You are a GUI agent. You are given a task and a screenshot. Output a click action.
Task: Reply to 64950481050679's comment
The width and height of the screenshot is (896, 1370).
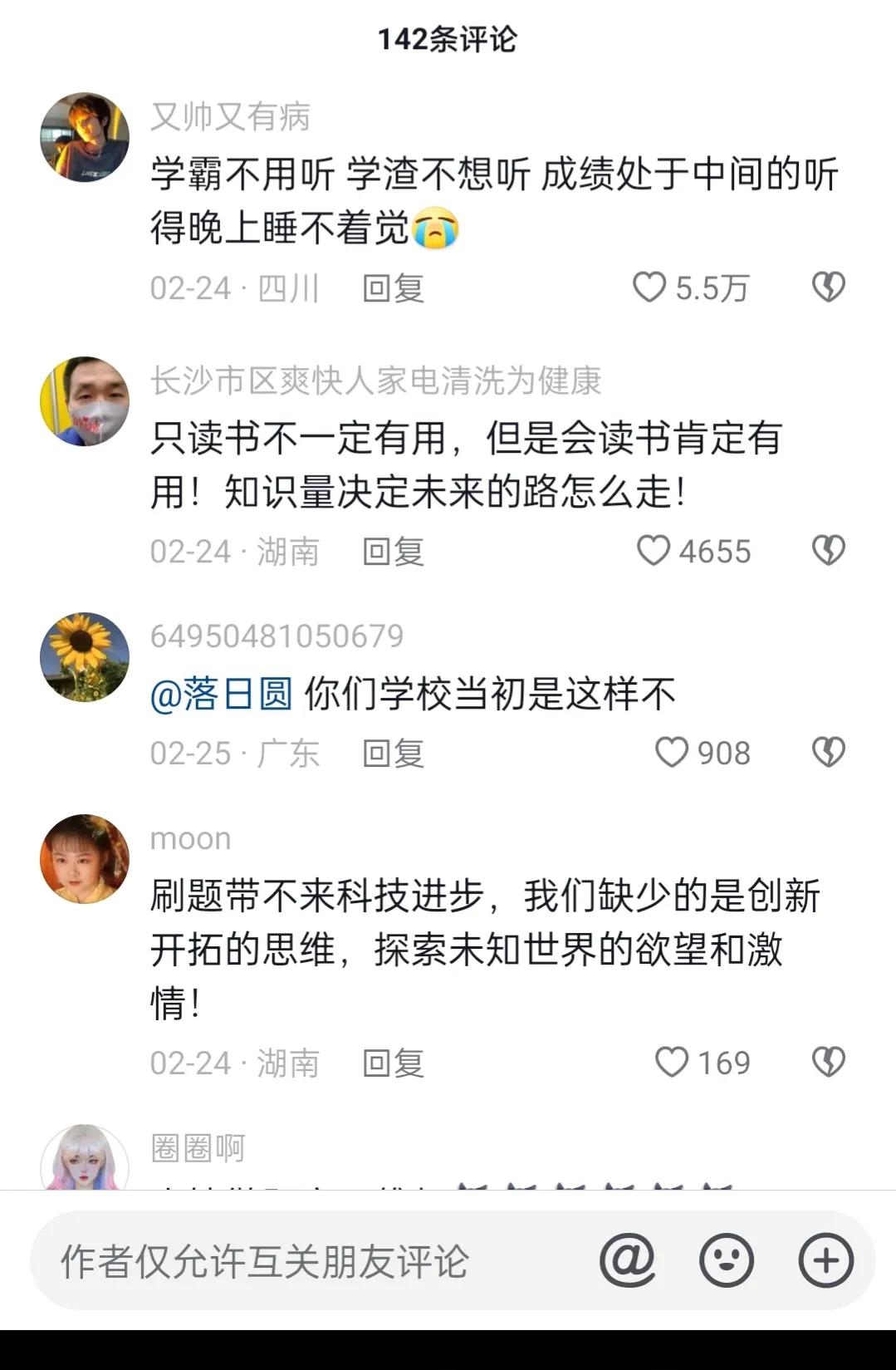pos(393,754)
